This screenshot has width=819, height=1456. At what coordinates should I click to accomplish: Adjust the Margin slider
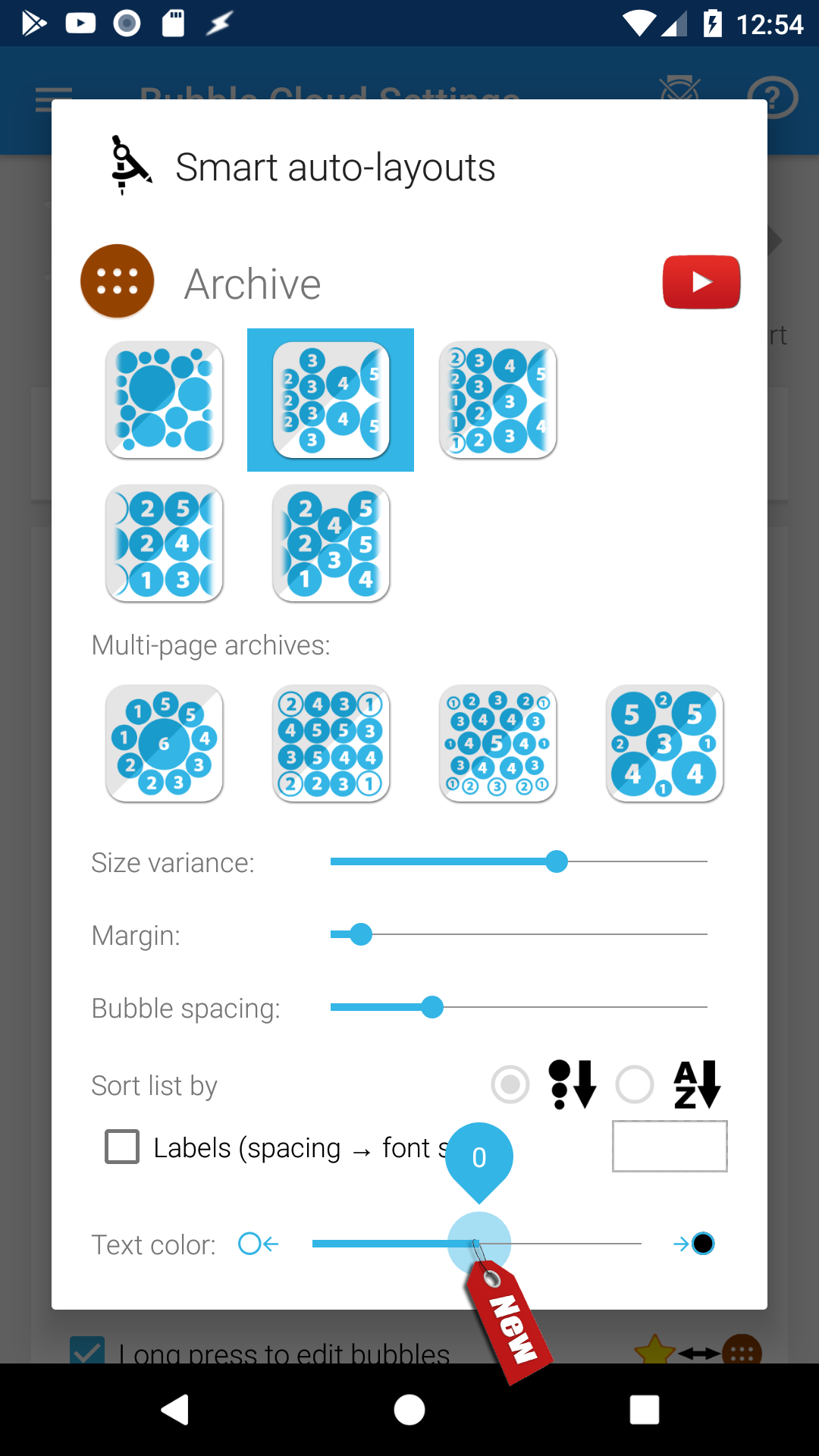click(361, 934)
